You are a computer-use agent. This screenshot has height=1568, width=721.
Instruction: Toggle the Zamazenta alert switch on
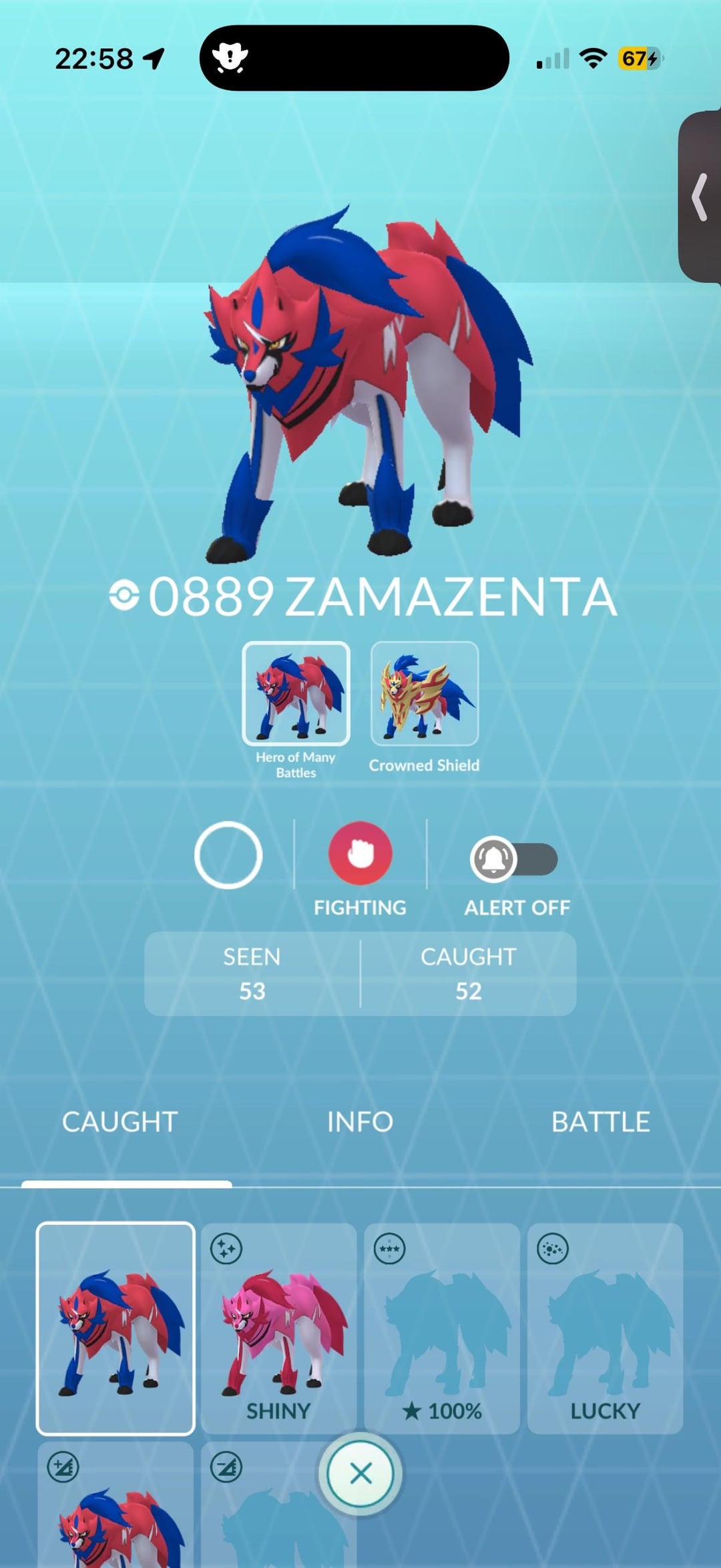click(514, 859)
